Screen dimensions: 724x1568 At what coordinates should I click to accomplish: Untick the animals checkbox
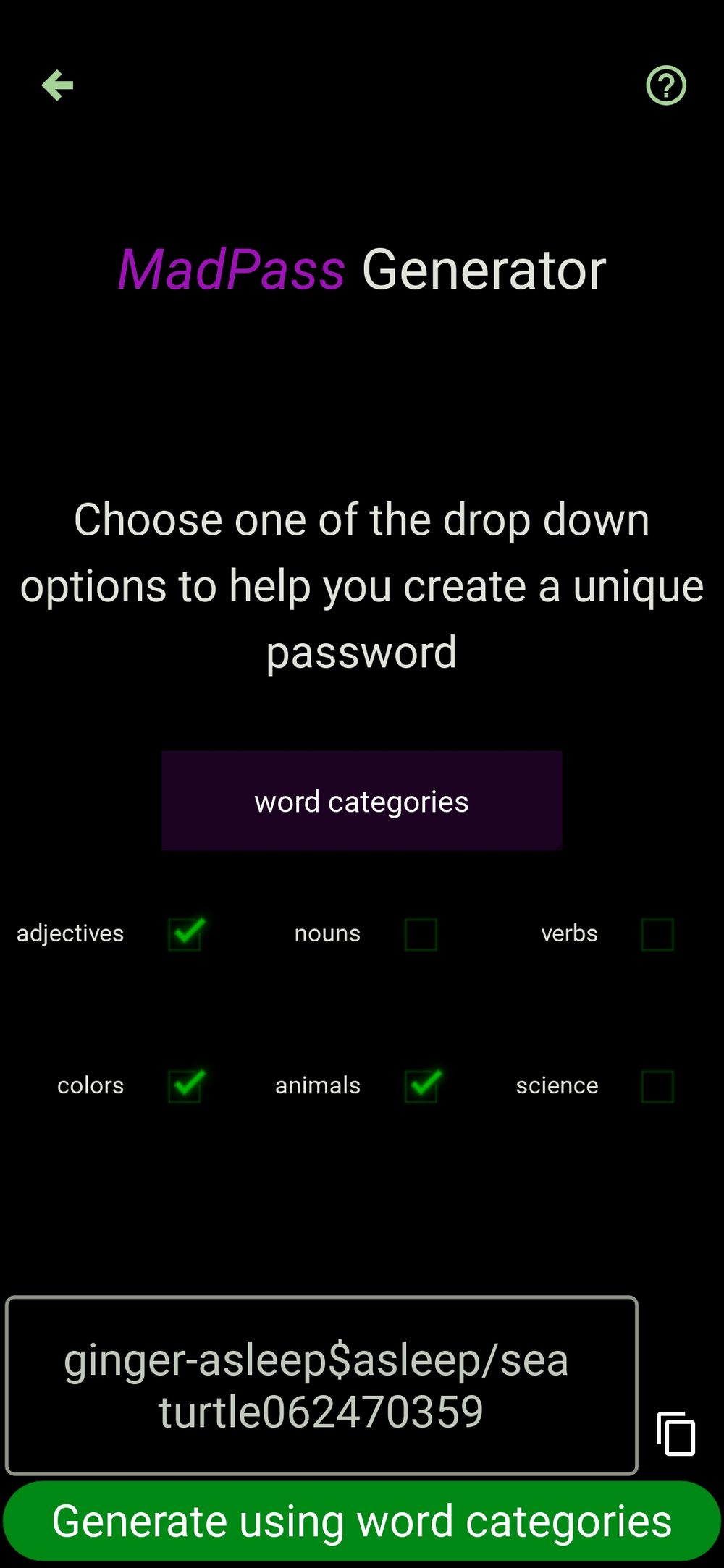[x=421, y=1086]
